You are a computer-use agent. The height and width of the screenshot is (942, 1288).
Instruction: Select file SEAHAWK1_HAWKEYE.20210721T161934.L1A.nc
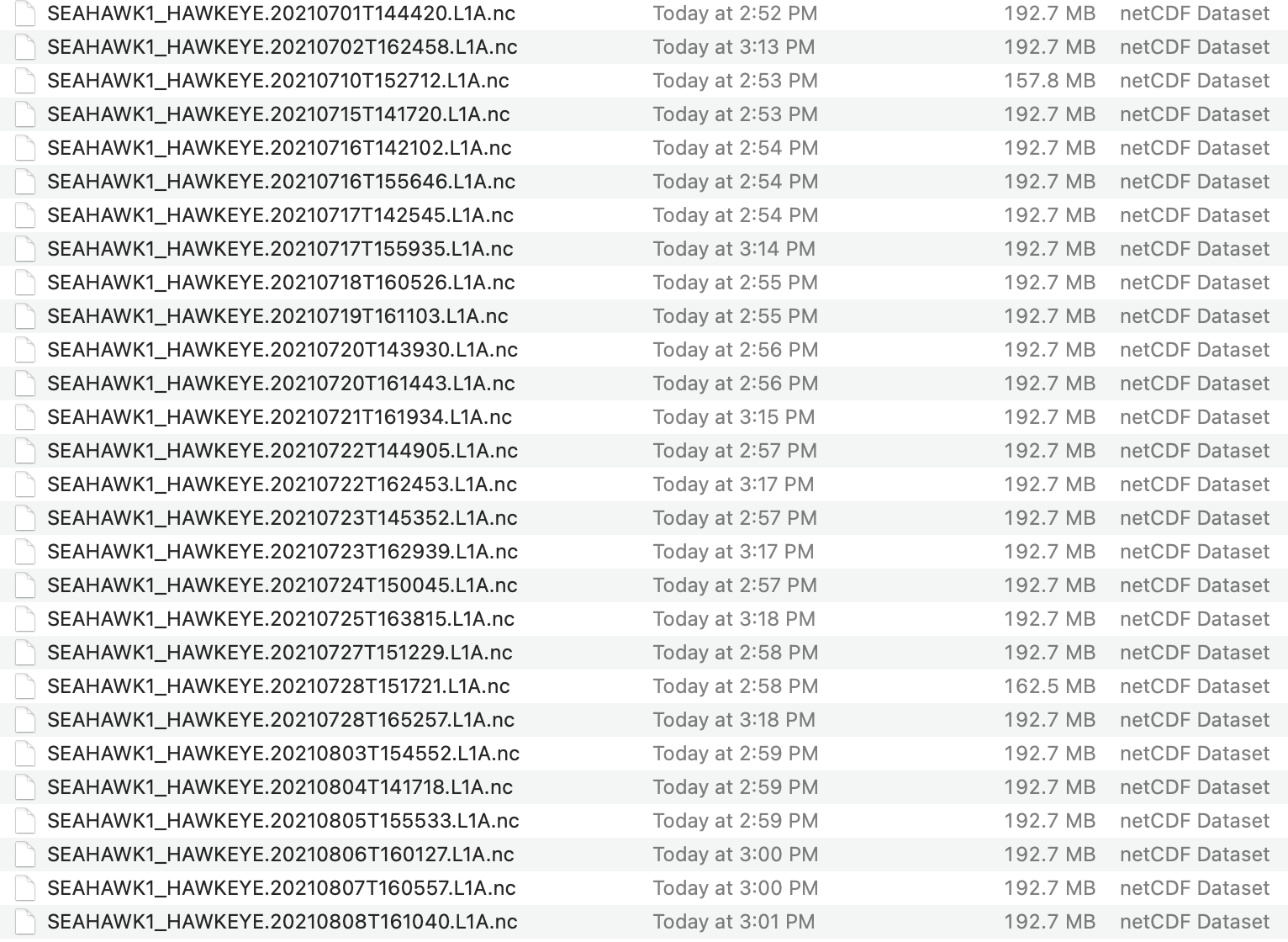pyautogui.click(x=279, y=417)
